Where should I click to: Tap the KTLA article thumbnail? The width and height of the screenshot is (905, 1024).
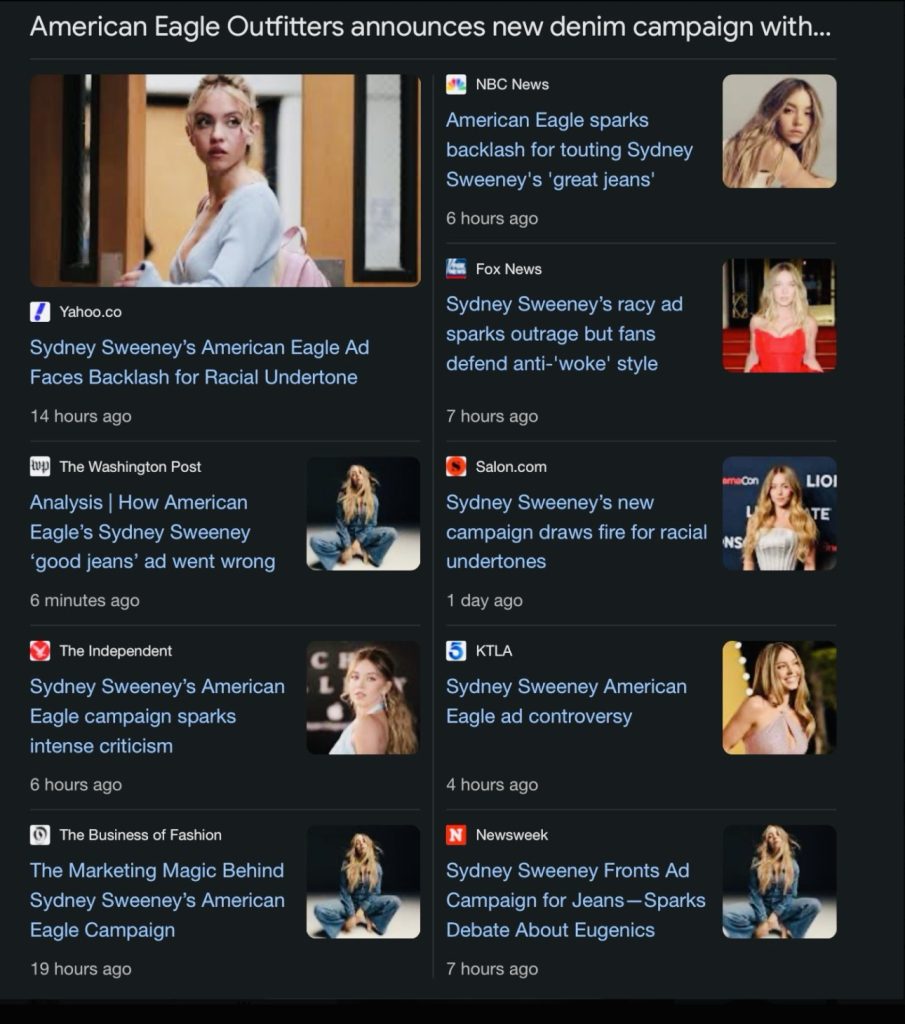(779, 697)
